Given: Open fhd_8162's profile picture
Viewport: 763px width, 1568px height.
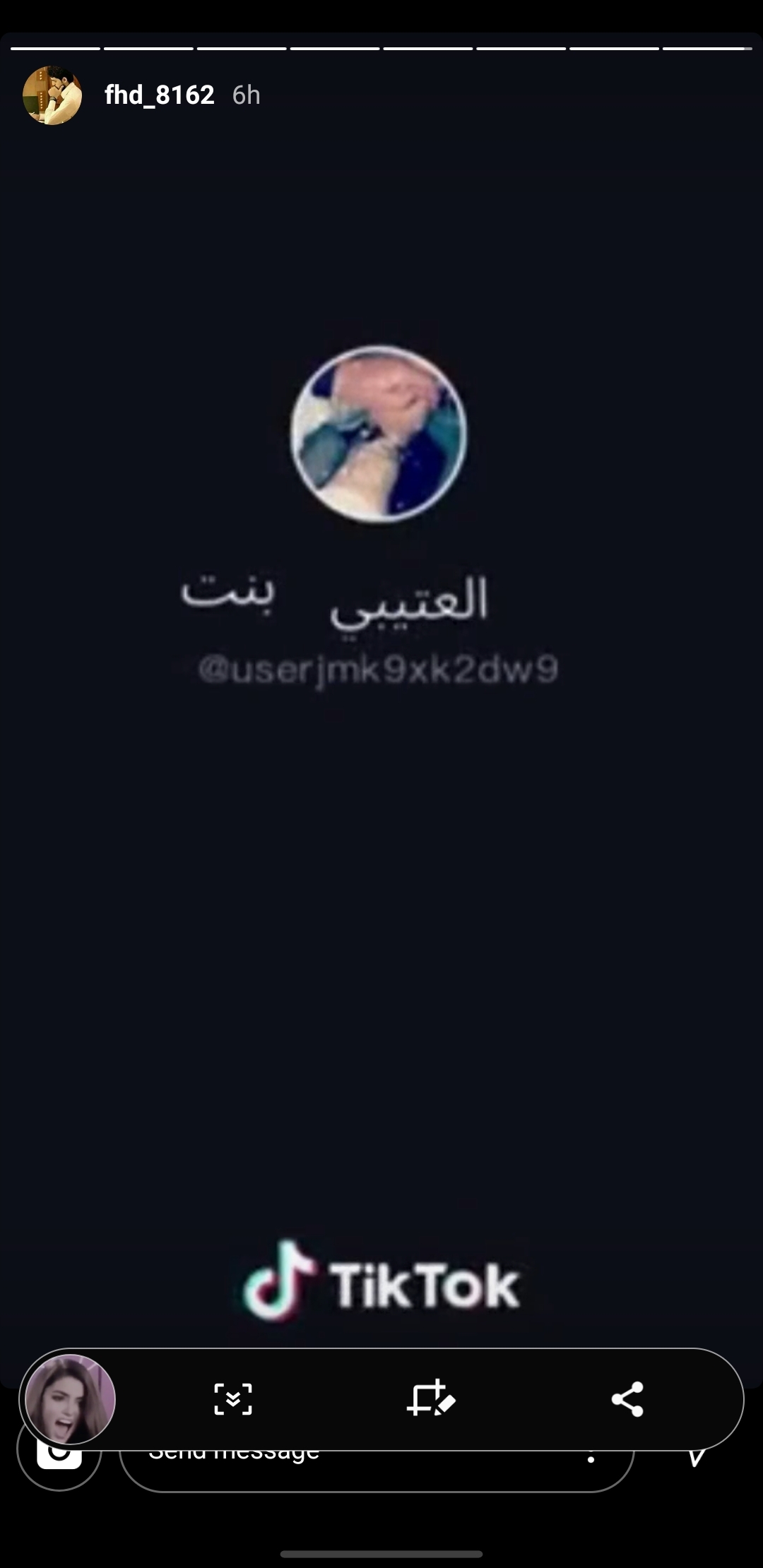Looking at the screenshot, I should pyautogui.click(x=52, y=95).
